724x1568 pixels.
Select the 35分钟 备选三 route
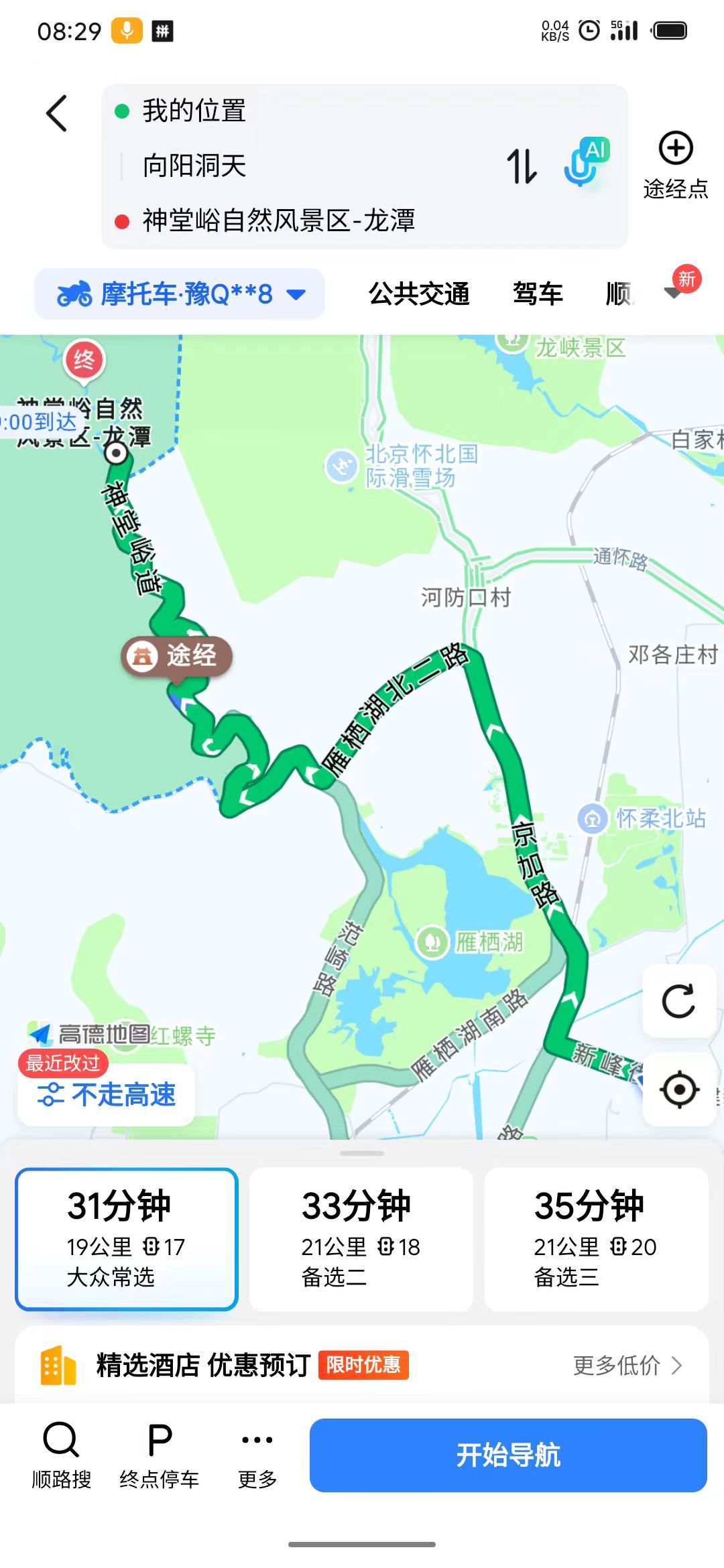point(596,1239)
